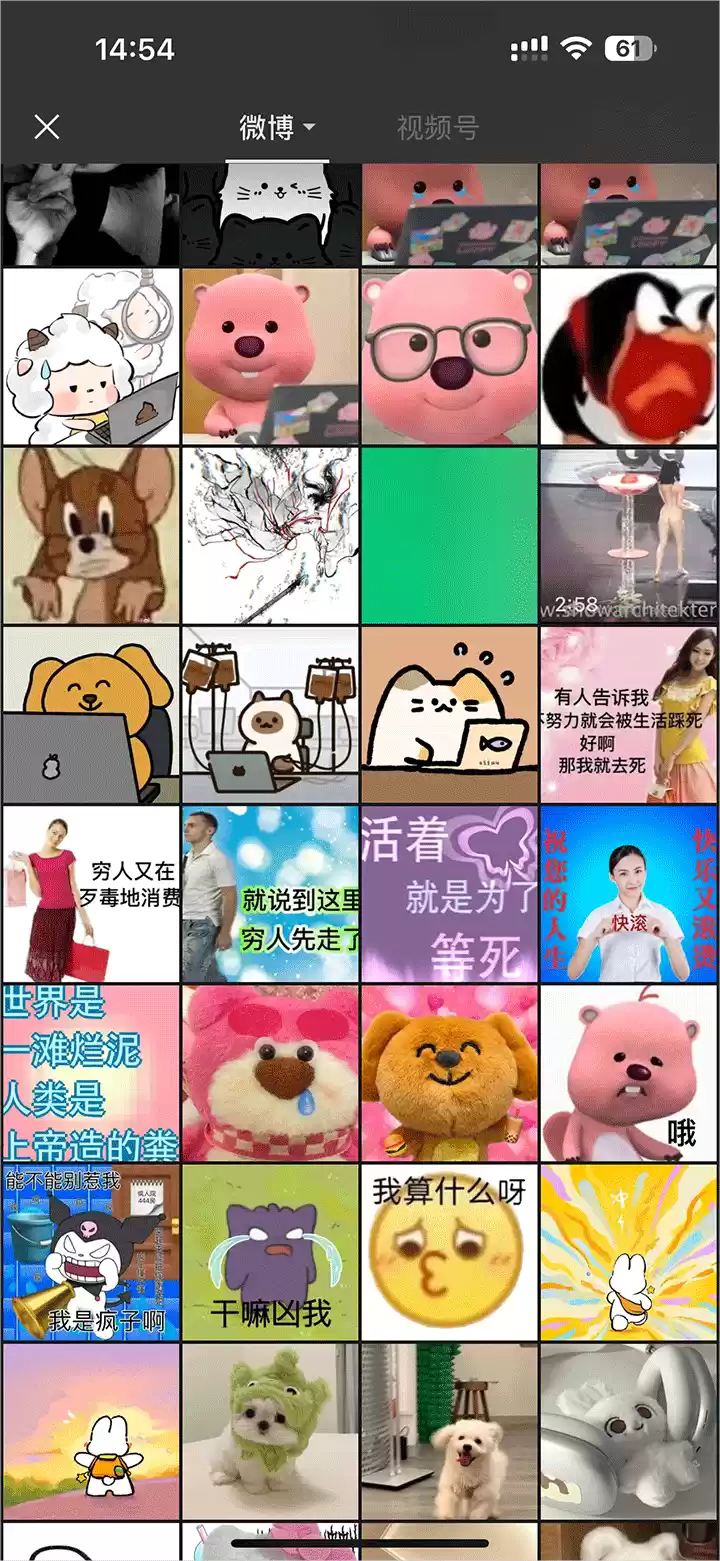Open the 2:58 video thumbnail
The image size is (720, 1561).
tap(629, 535)
